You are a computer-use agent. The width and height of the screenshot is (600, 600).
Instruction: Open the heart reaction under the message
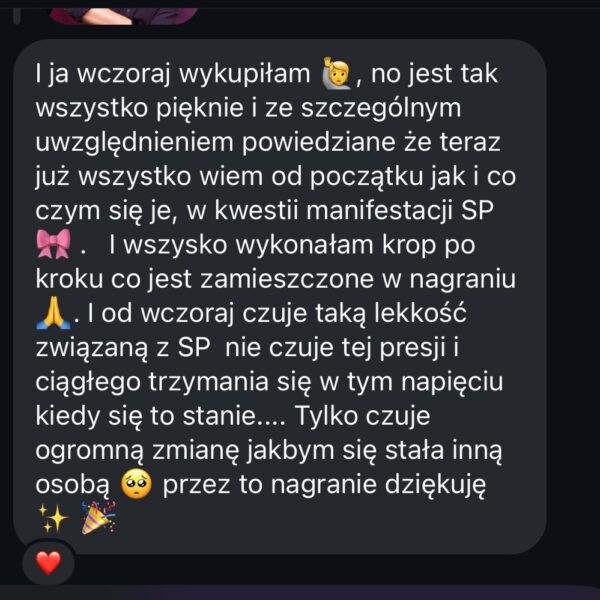[48, 562]
